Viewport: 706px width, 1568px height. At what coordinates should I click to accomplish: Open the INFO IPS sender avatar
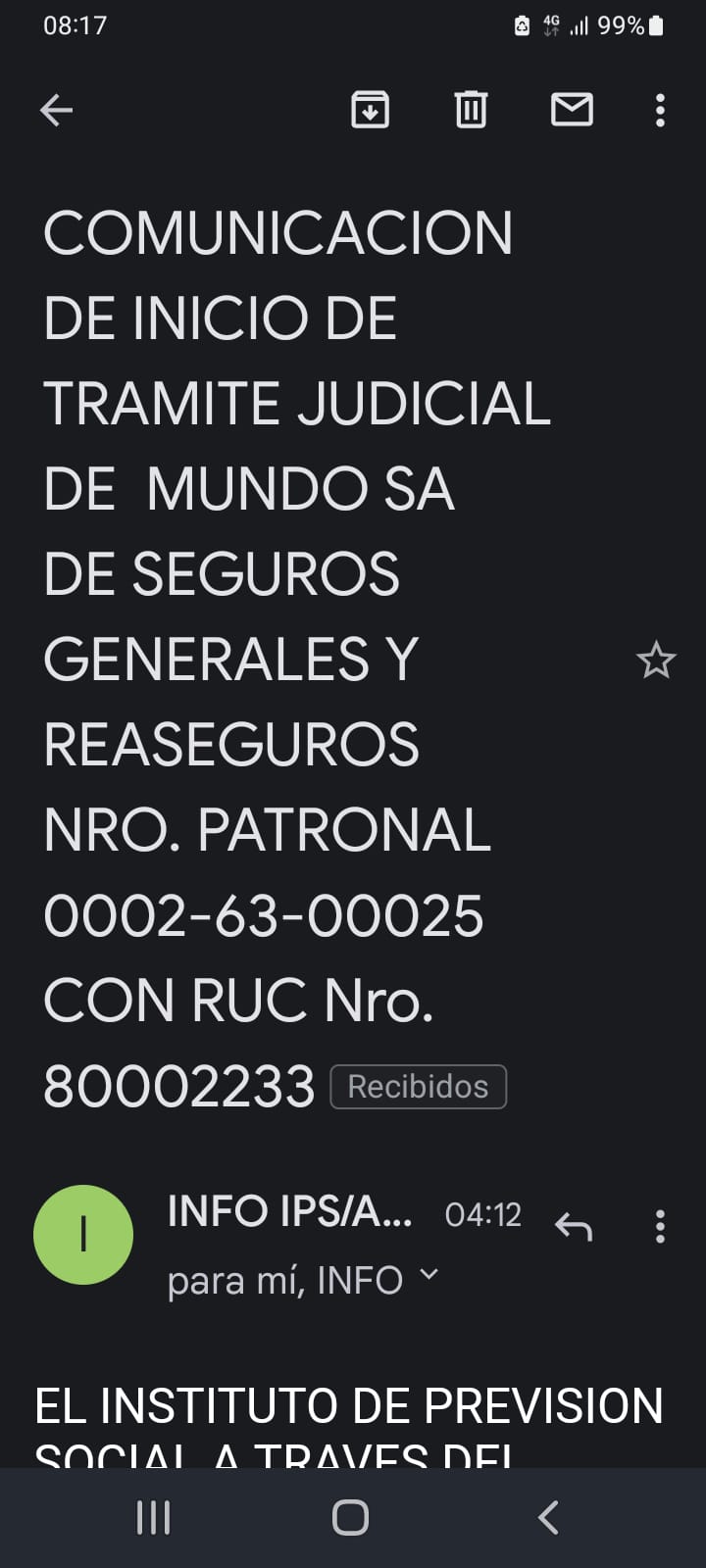[x=83, y=1235]
